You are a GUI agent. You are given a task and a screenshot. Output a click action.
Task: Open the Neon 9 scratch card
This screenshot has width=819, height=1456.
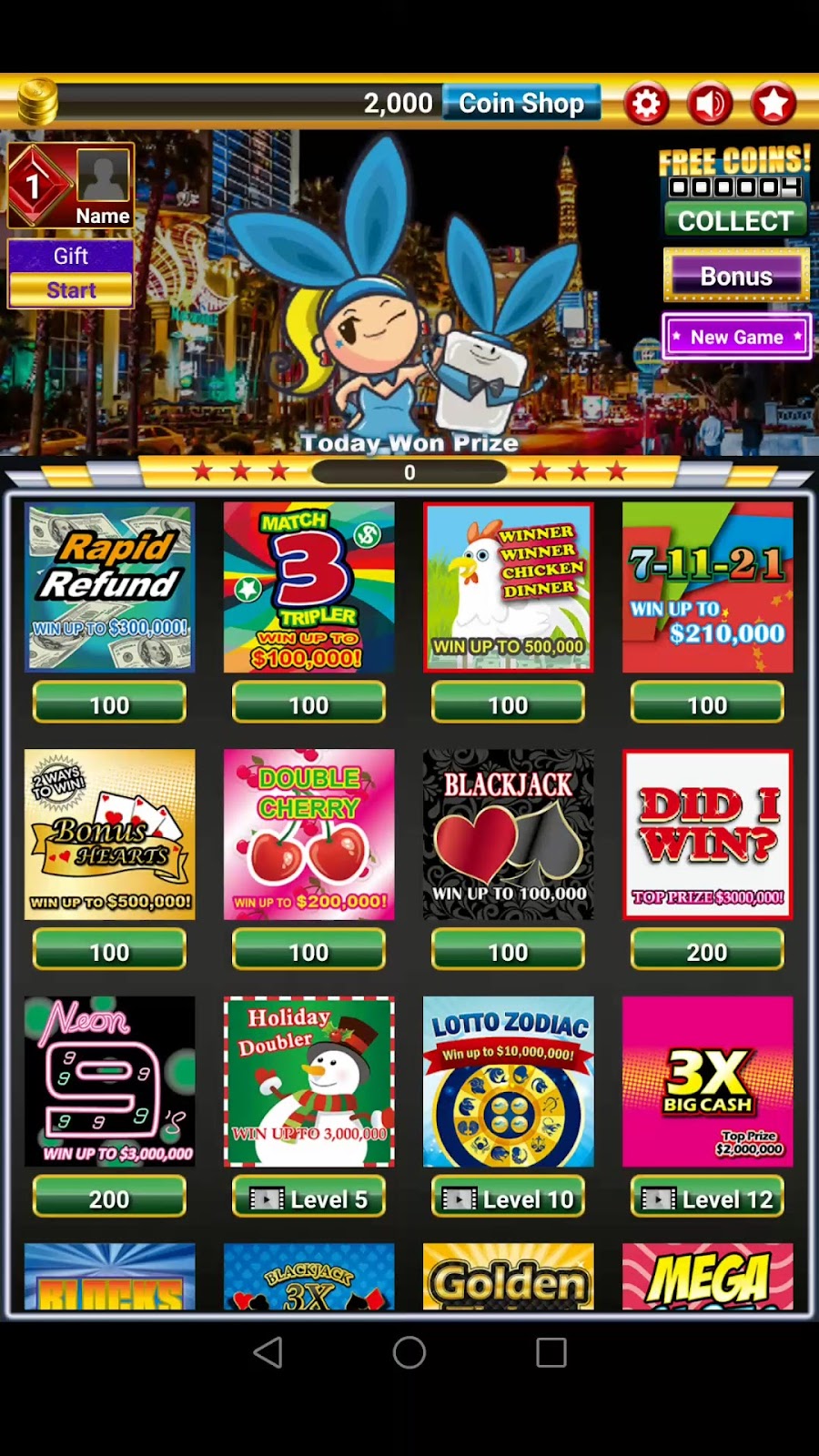[x=109, y=1081]
